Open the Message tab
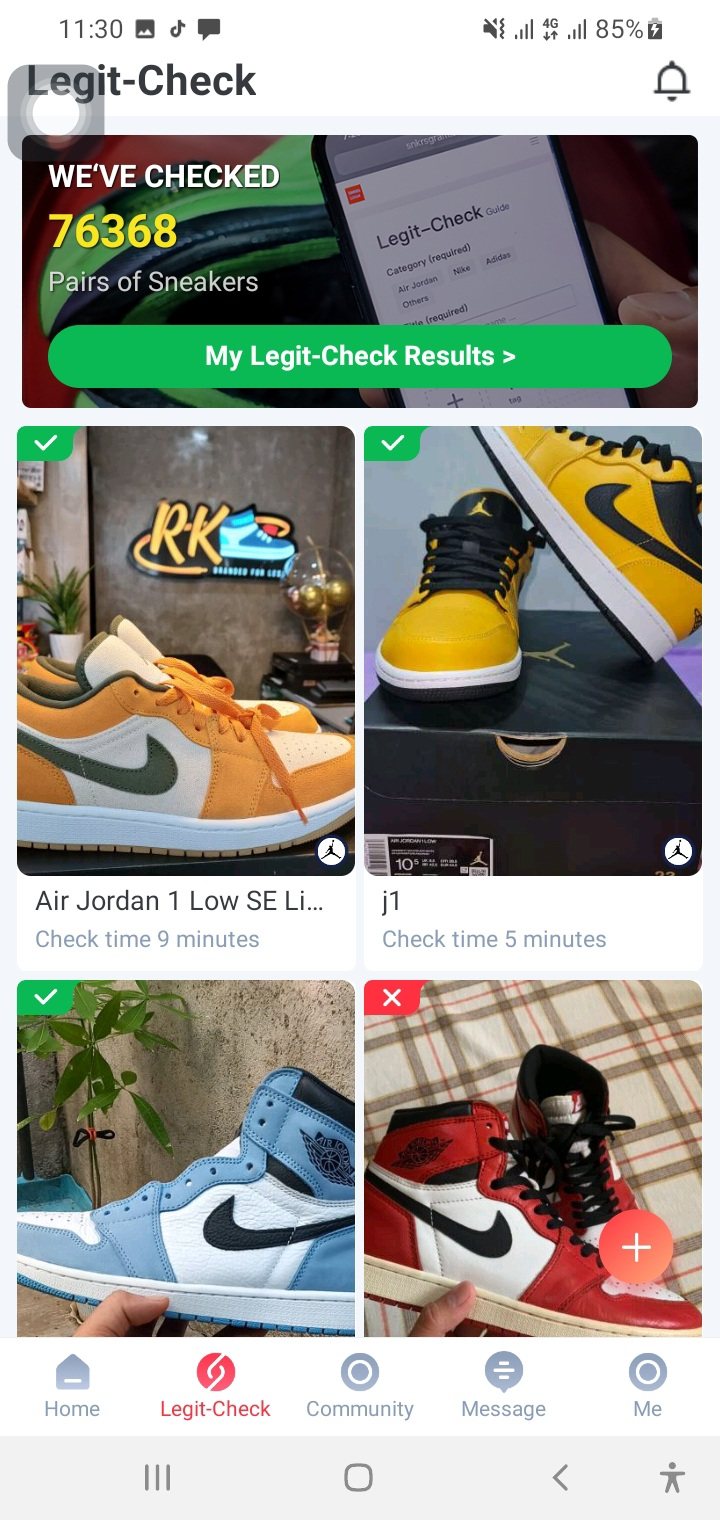Image resolution: width=720 pixels, height=1520 pixels. pyautogui.click(x=503, y=1386)
